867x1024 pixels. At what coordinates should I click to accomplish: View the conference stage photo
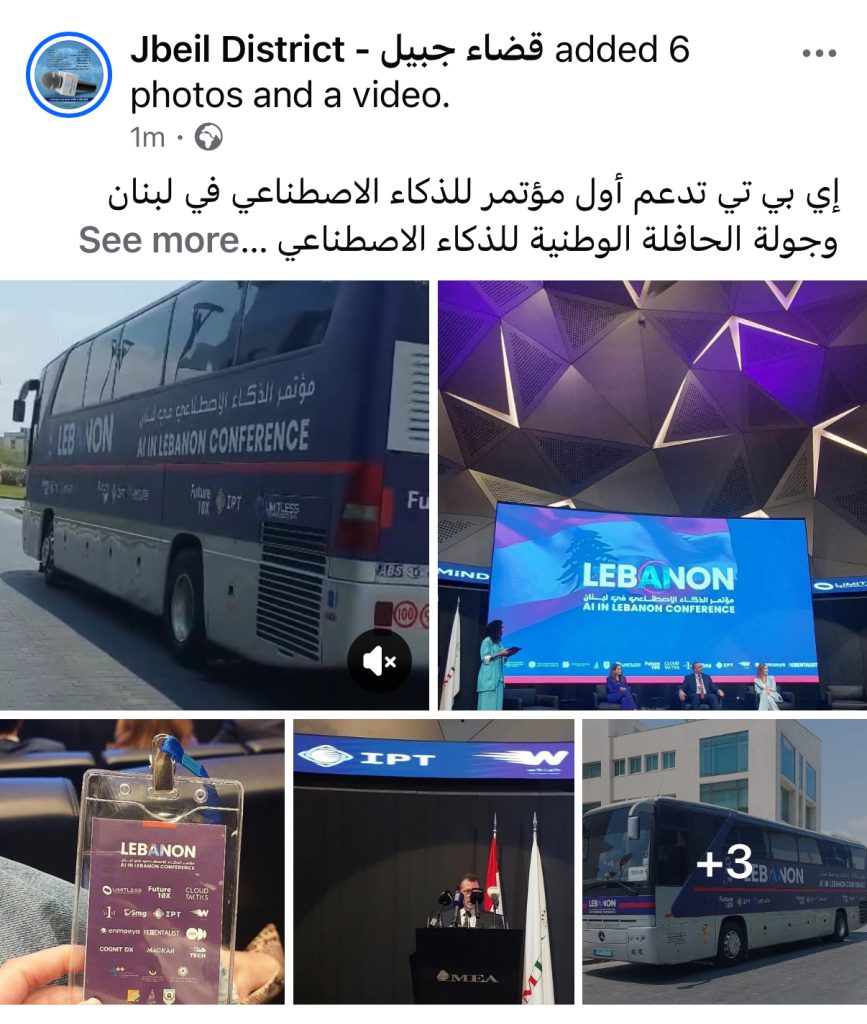[652, 495]
